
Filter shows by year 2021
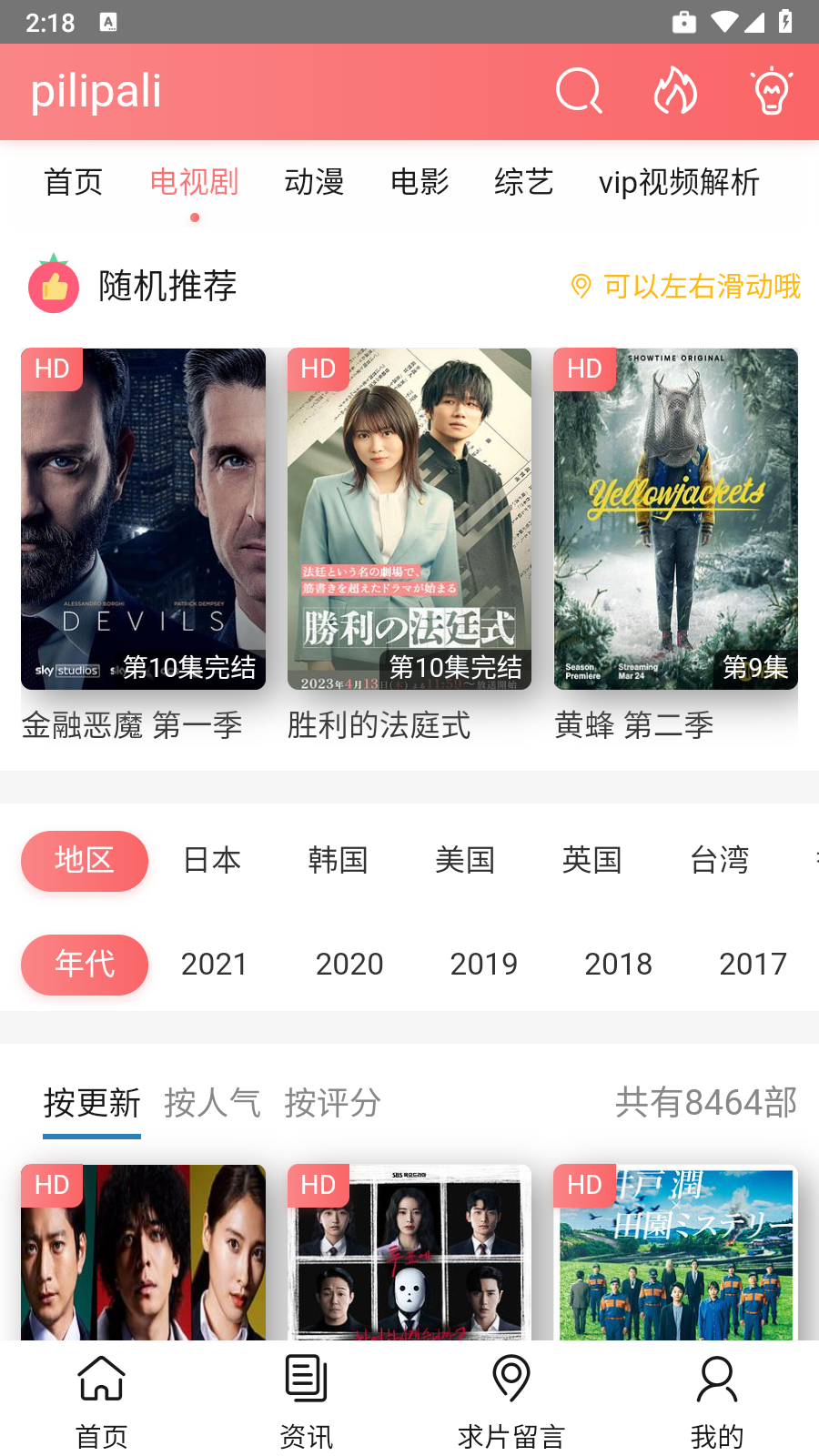[x=214, y=964]
